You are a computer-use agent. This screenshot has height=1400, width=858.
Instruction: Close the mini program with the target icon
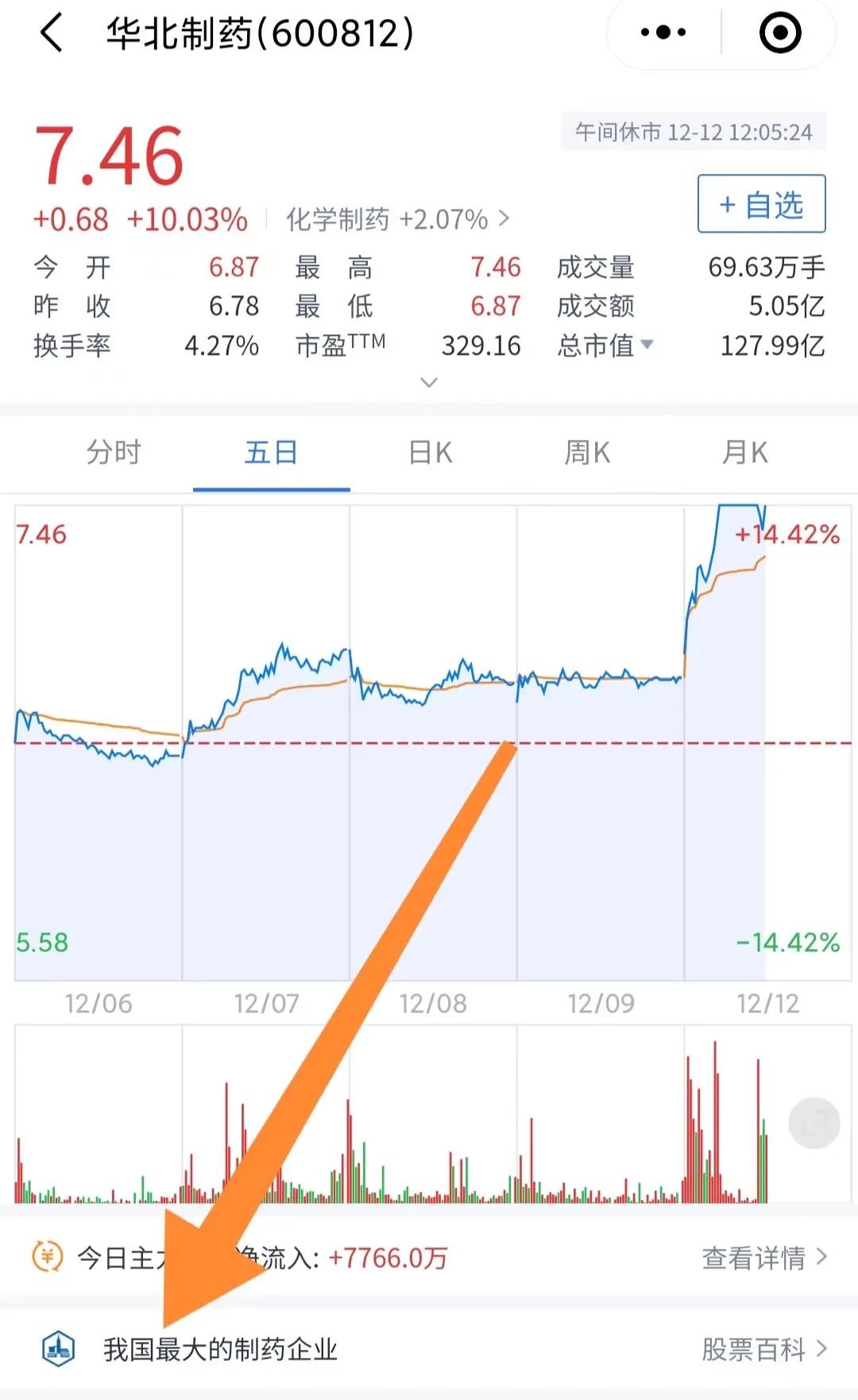coord(779,33)
